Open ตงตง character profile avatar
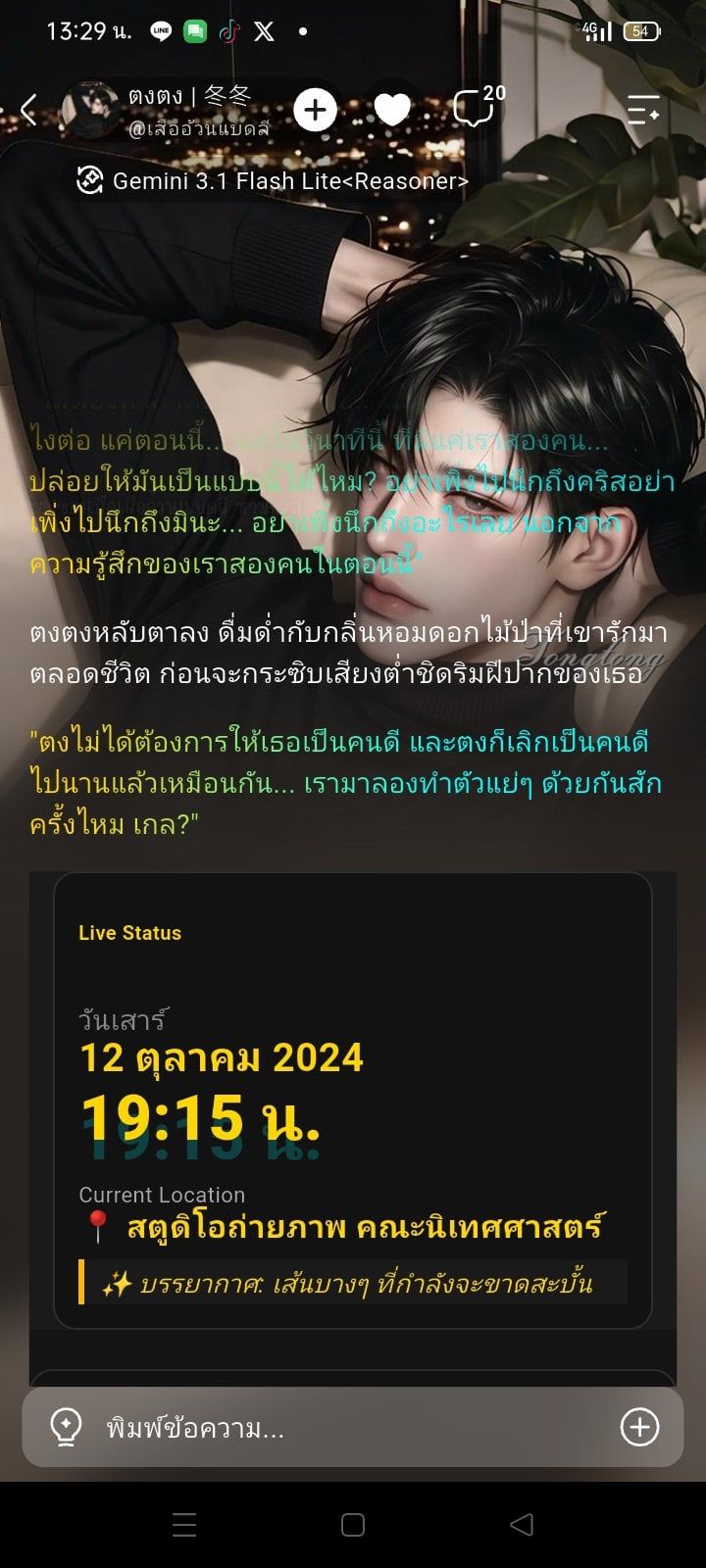 click(x=90, y=110)
